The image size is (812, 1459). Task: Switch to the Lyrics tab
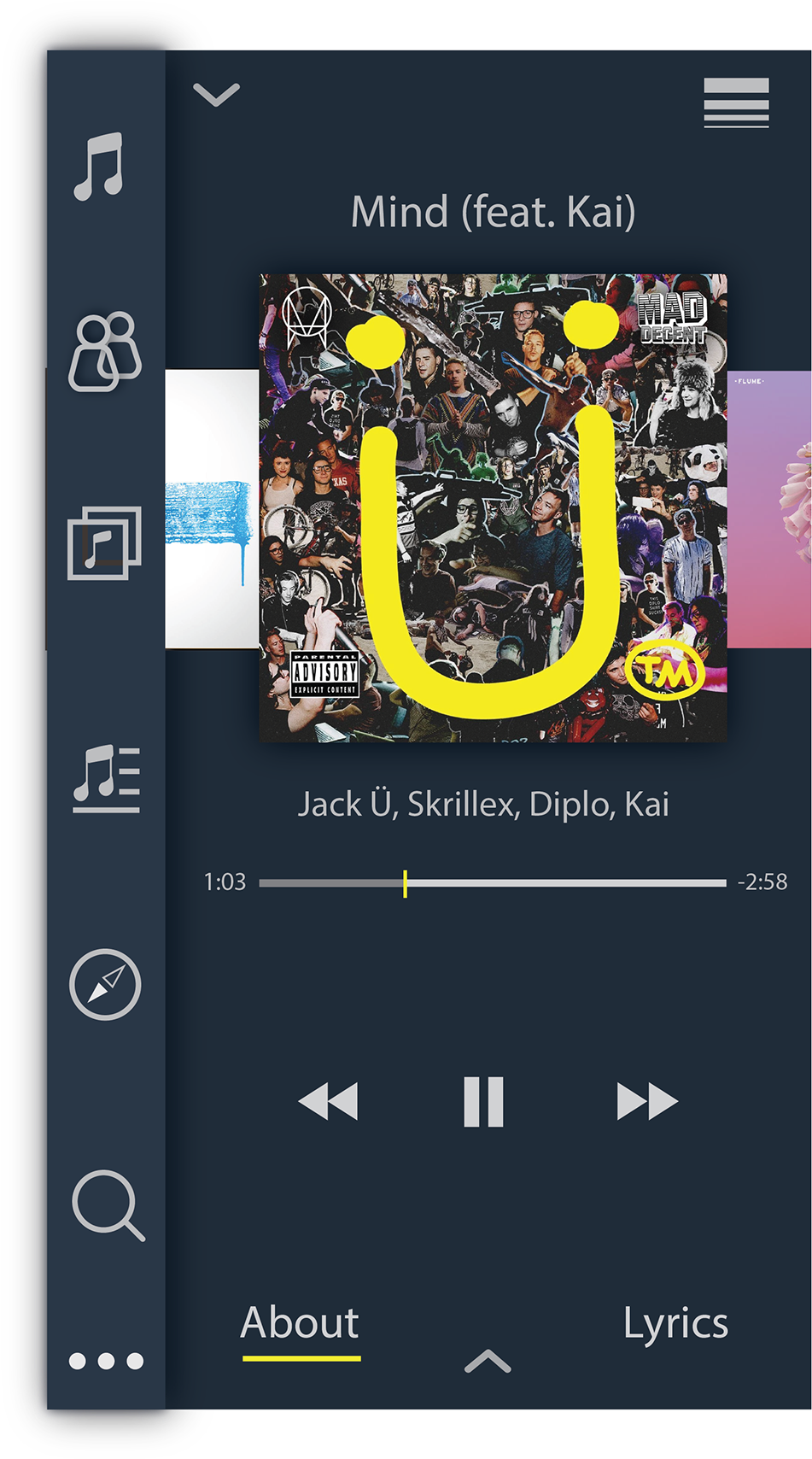(675, 1323)
